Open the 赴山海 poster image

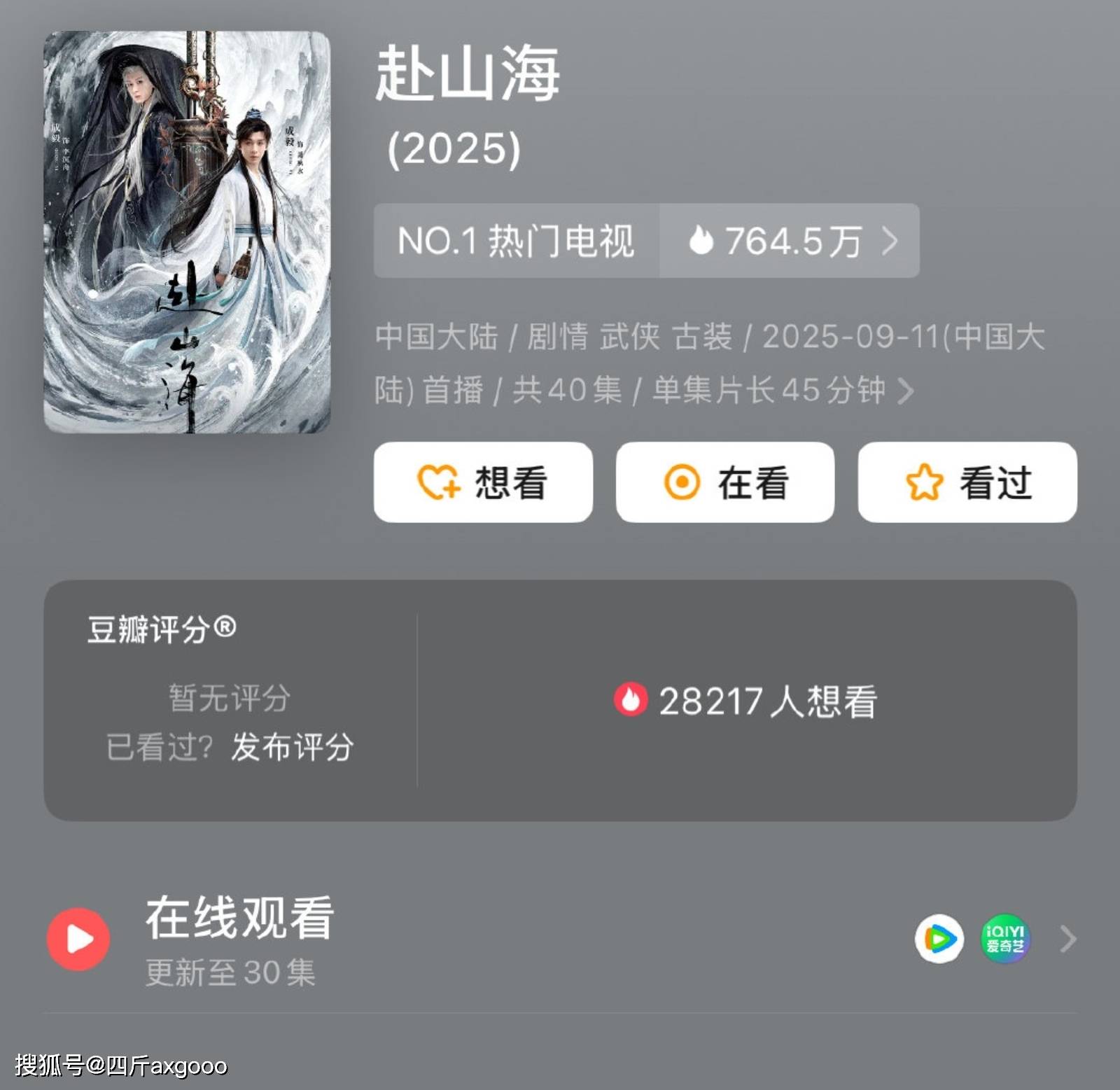[x=187, y=232]
